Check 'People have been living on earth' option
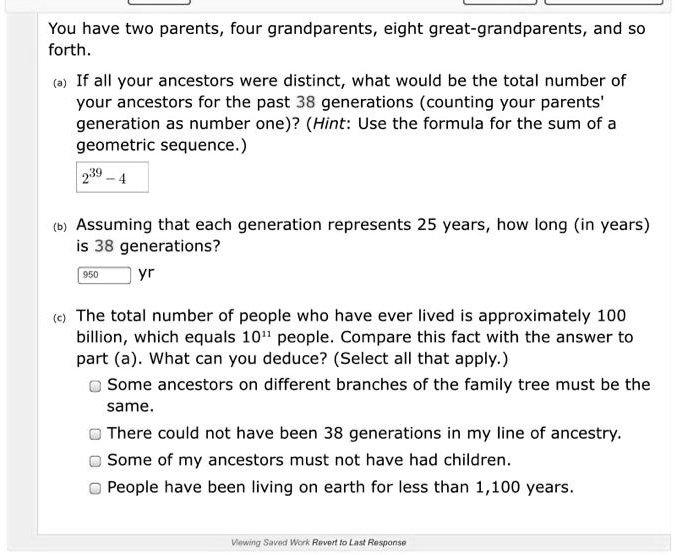 coord(95,488)
